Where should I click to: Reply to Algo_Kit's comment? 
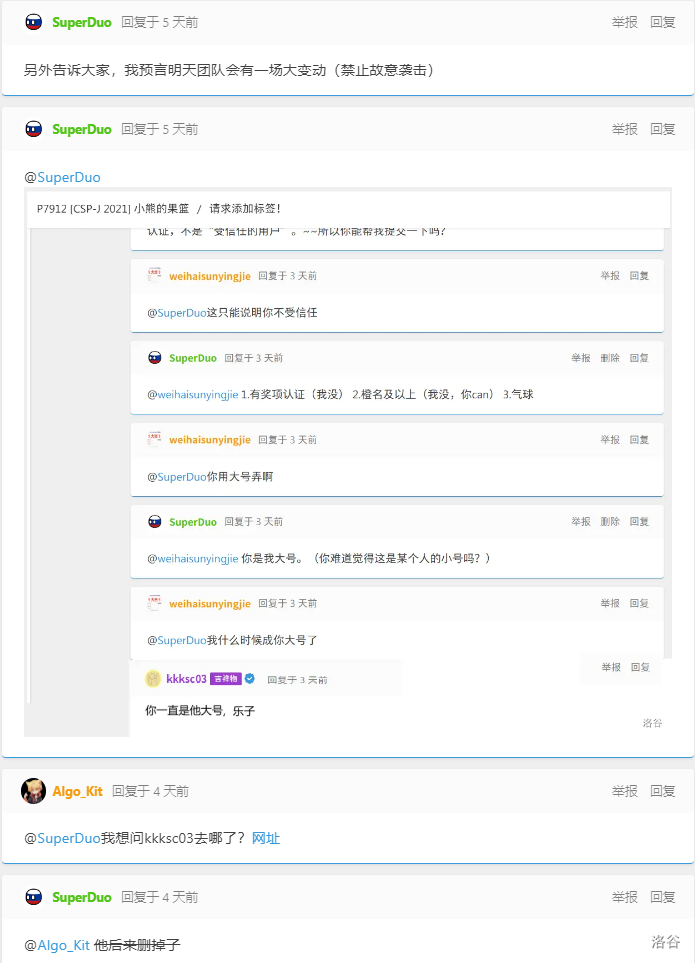(662, 791)
